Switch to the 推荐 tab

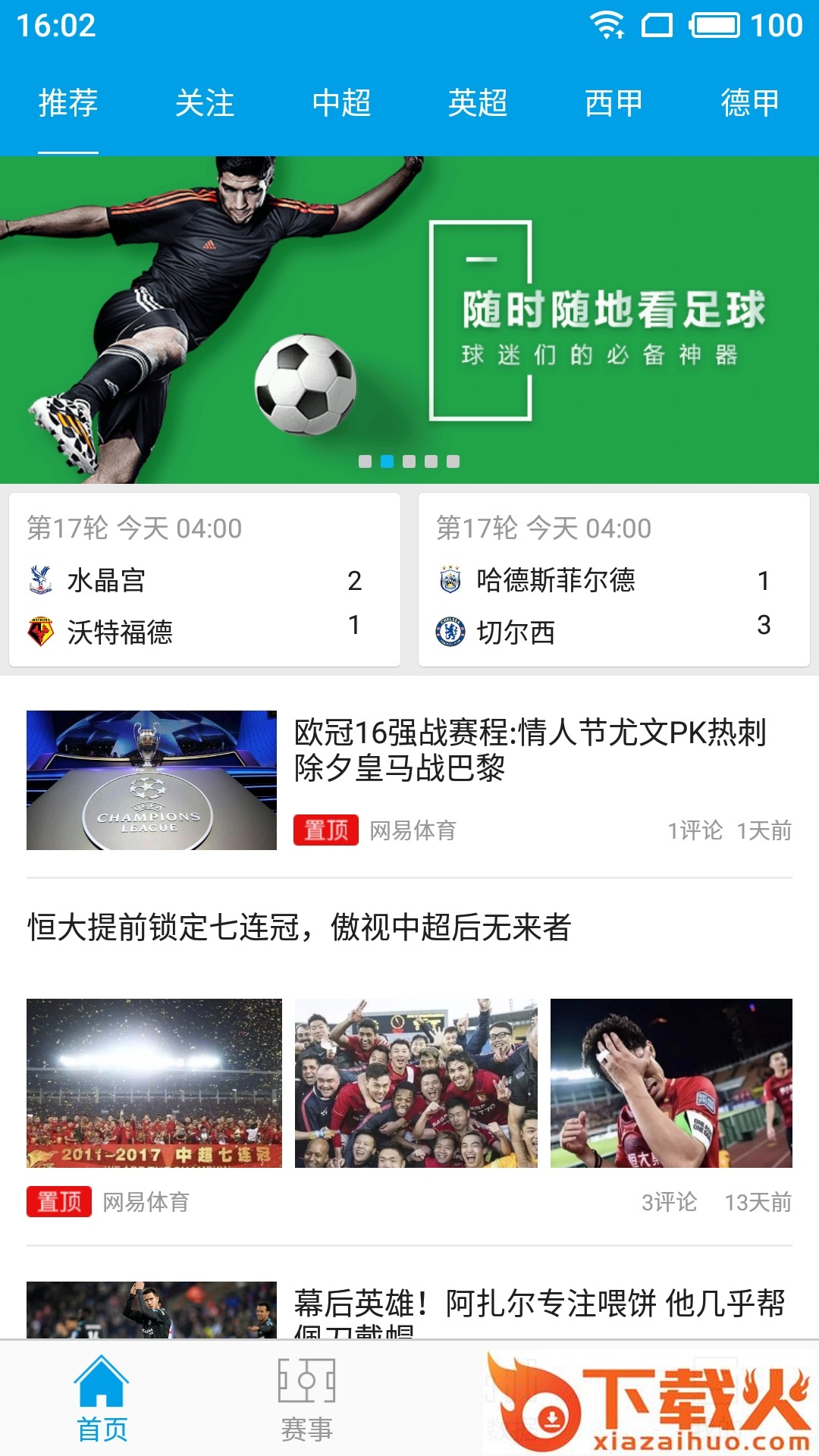(x=68, y=103)
